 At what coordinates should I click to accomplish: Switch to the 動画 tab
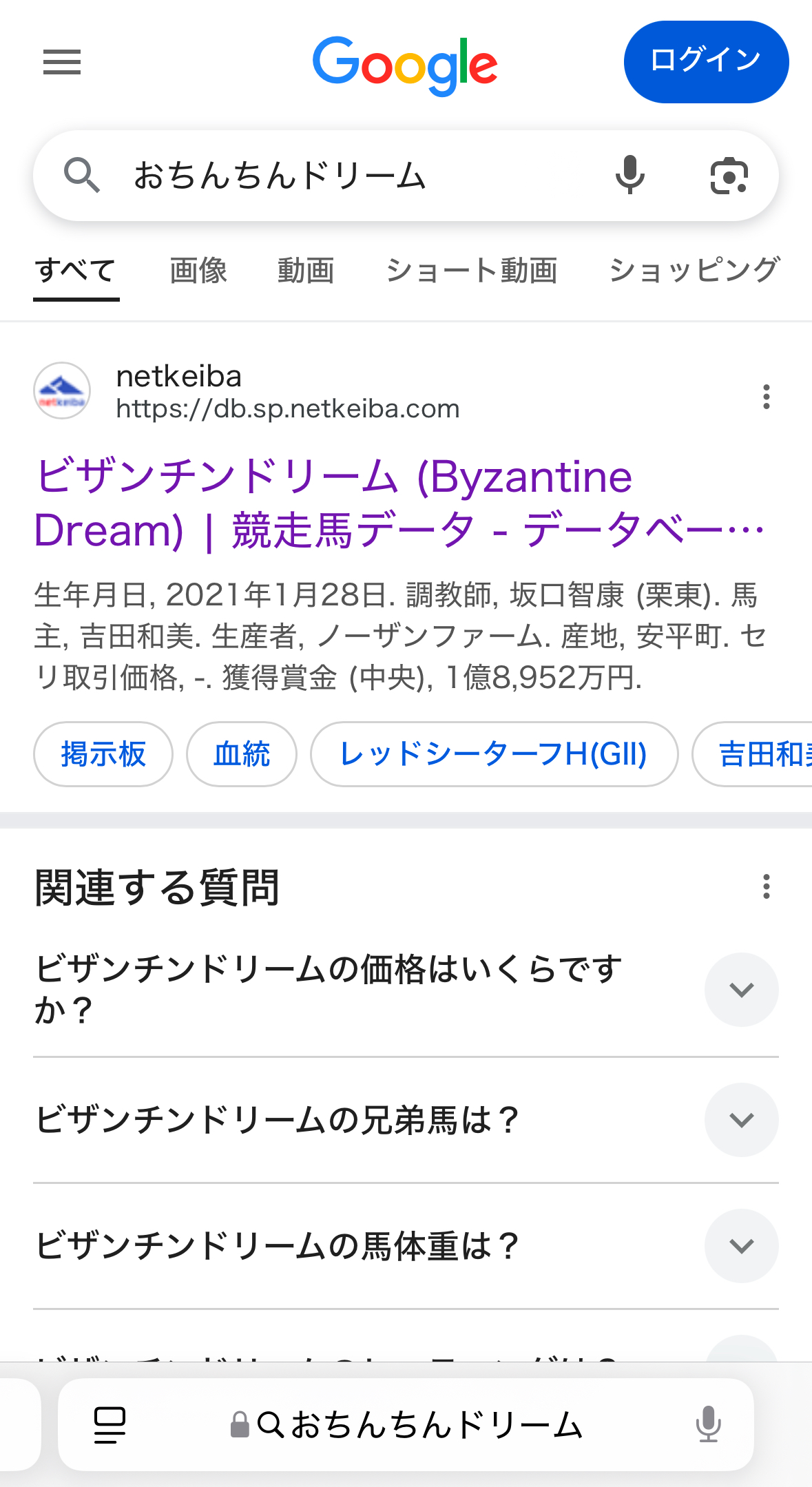(306, 271)
